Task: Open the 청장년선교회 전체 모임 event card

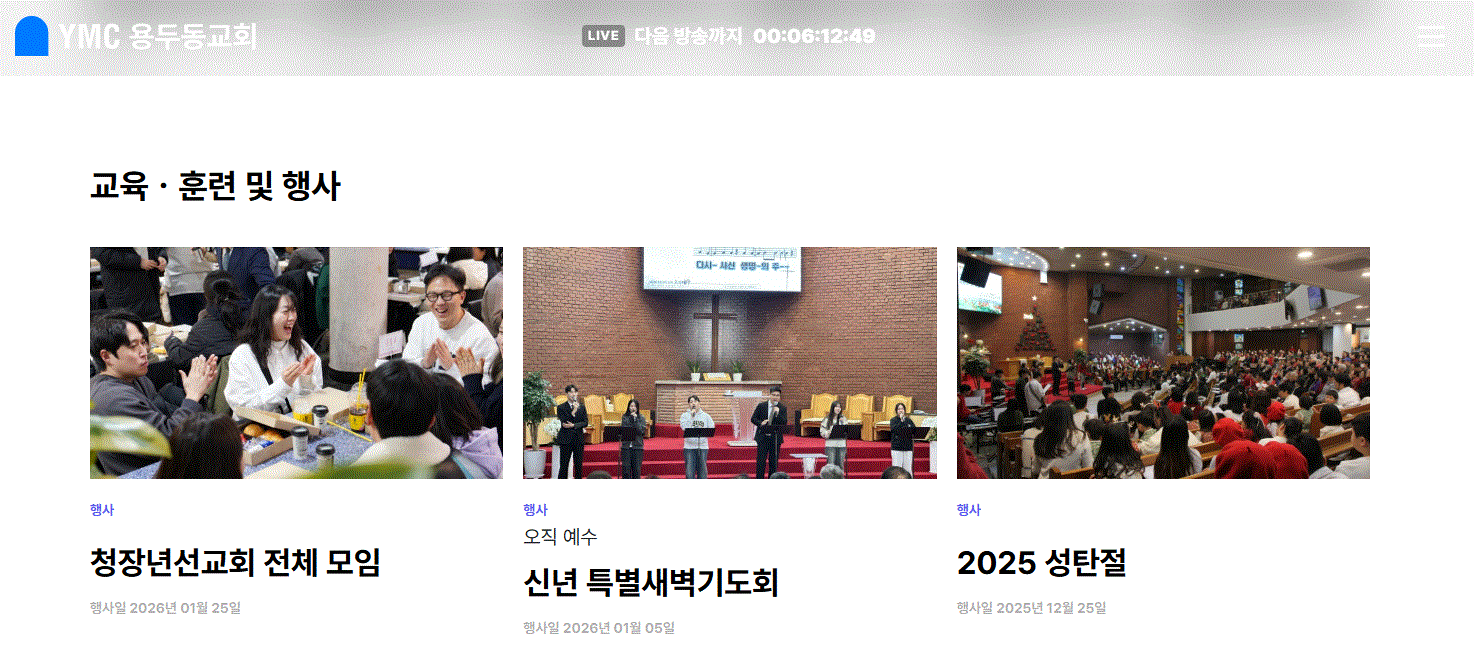Action: pos(296,432)
